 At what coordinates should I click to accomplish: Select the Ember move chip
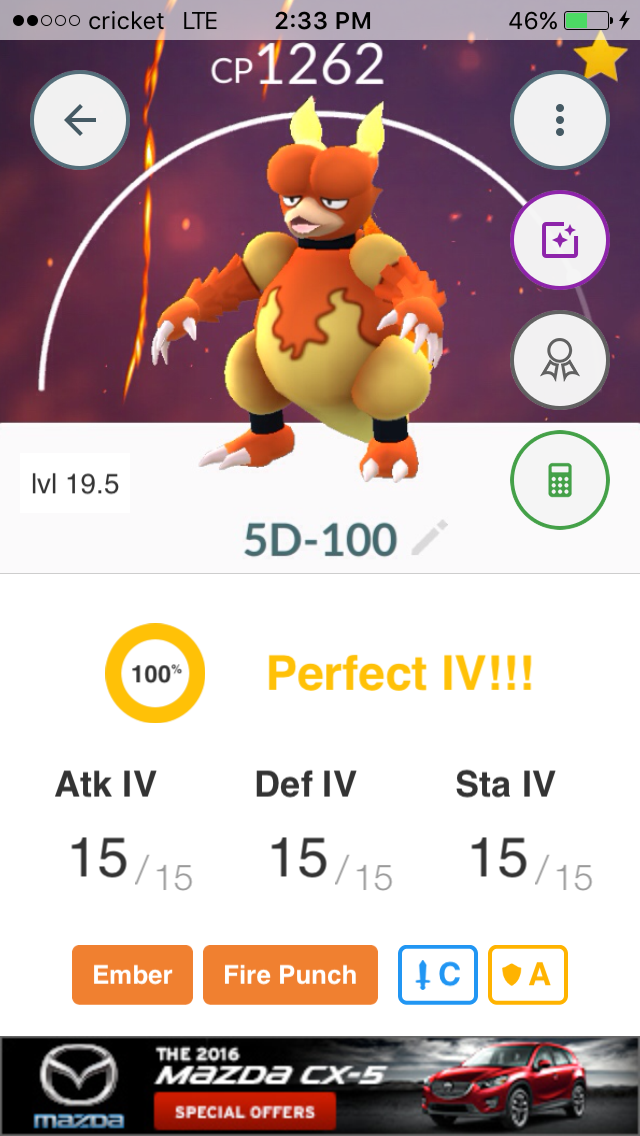(x=133, y=974)
